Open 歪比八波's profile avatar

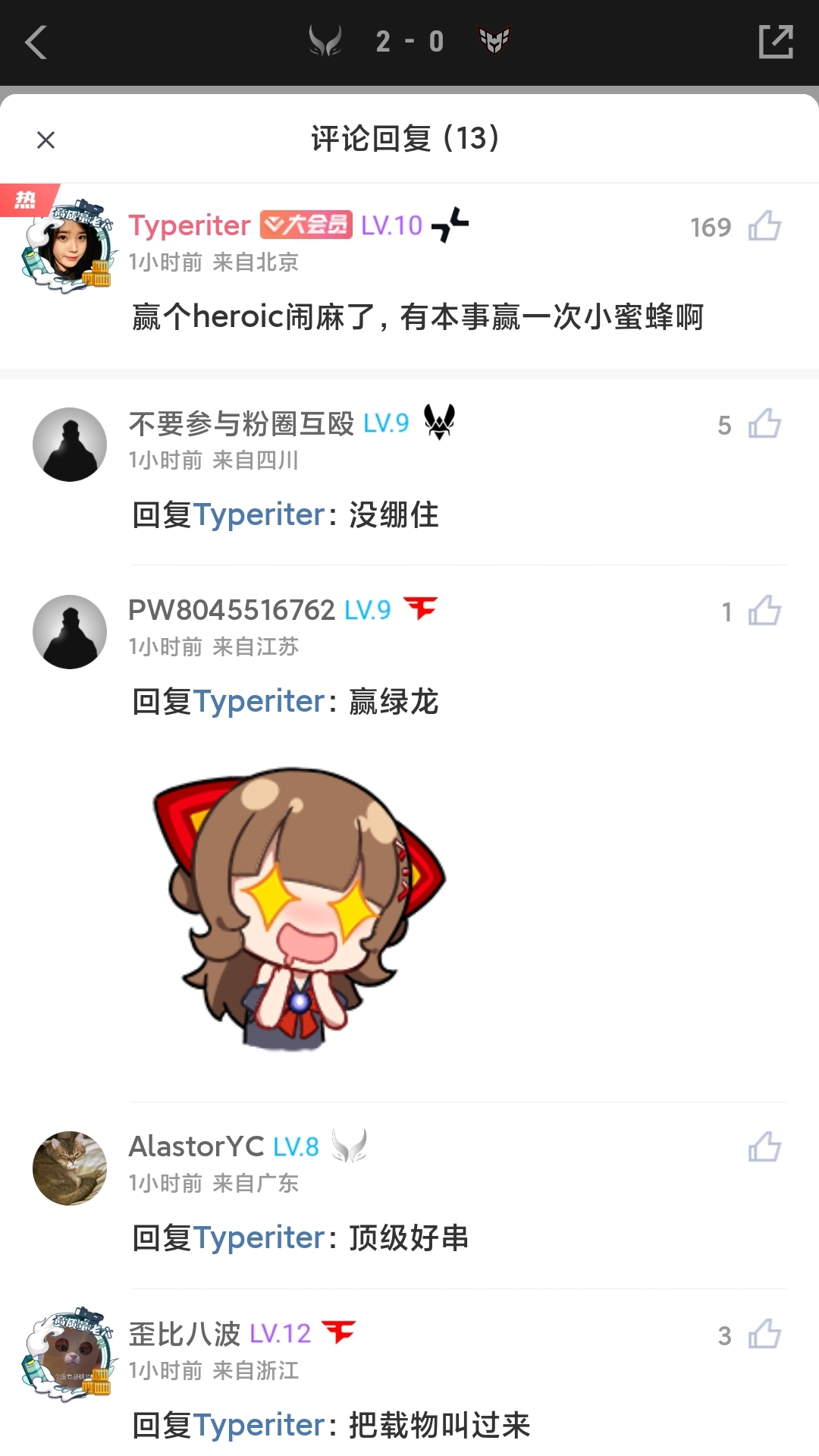point(70,1355)
